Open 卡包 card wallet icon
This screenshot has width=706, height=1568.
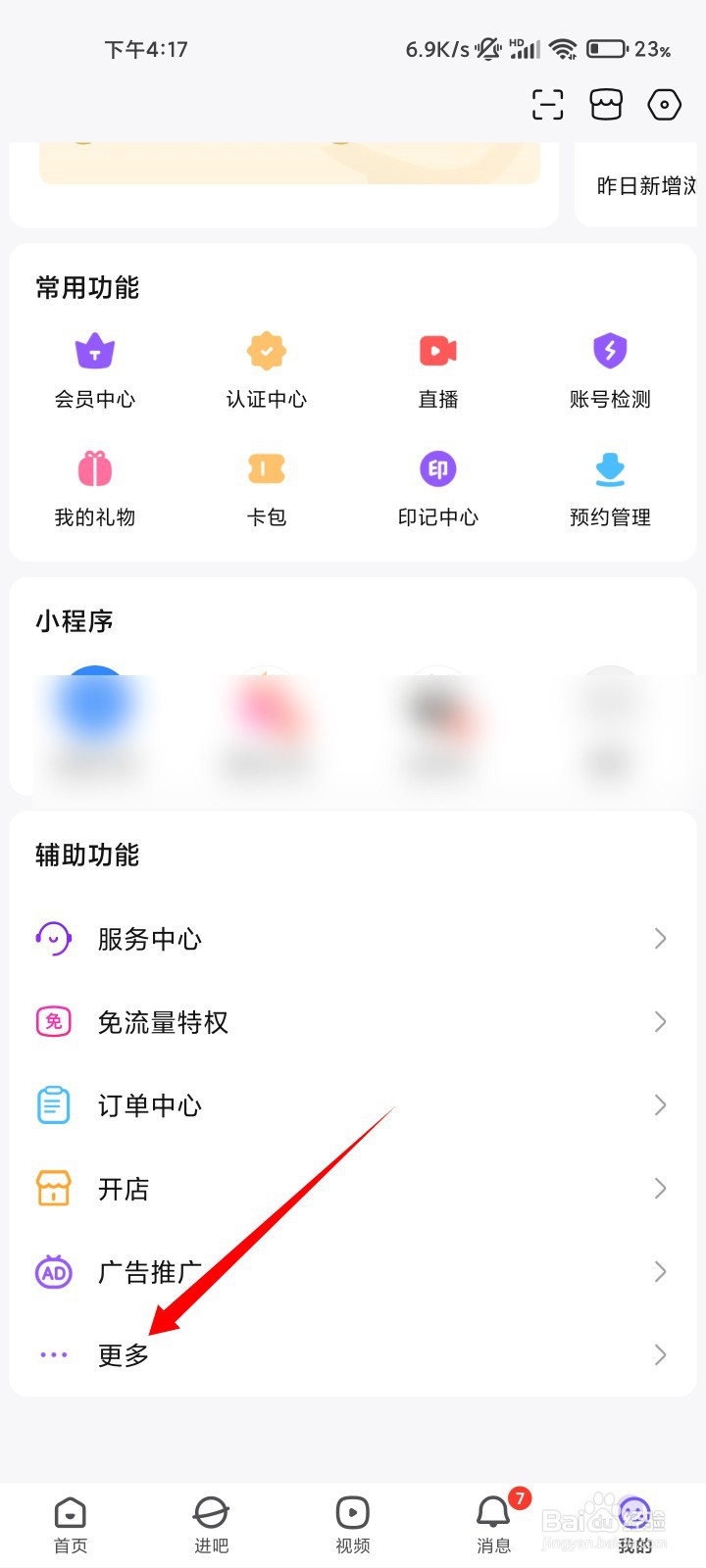click(x=266, y=468)
